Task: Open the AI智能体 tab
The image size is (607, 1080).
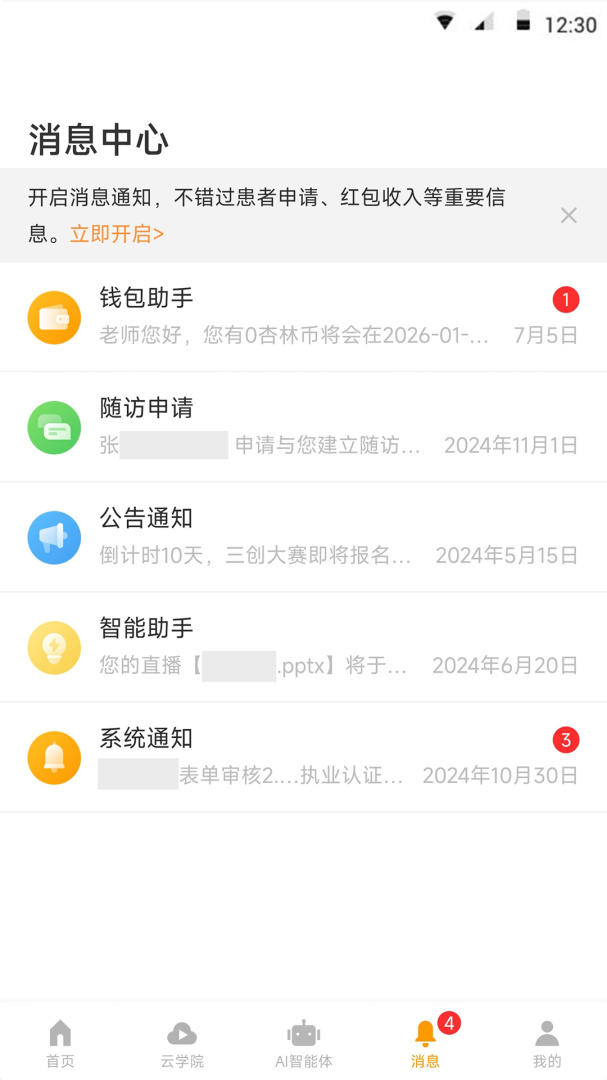Action: click(303, 1043)
